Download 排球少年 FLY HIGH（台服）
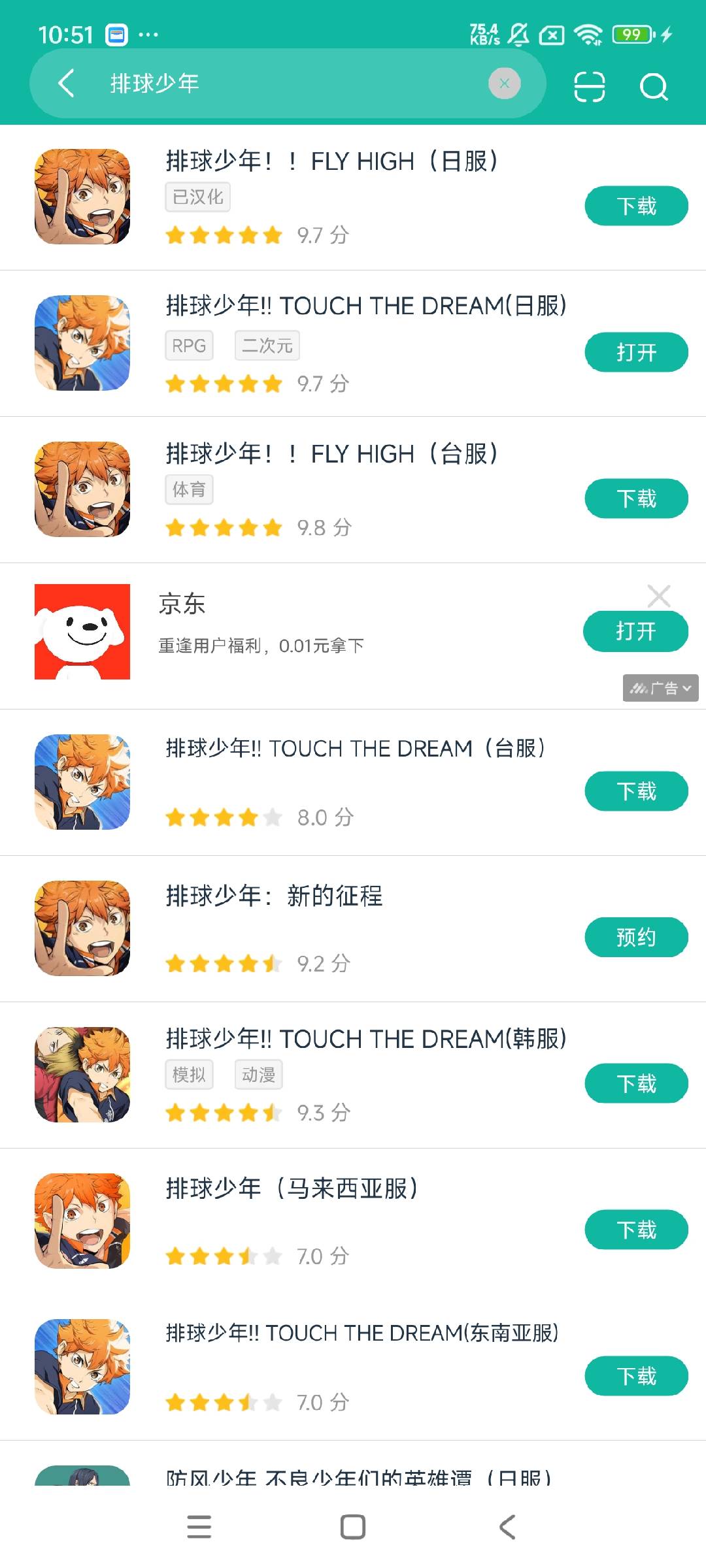 click(635, 499)
